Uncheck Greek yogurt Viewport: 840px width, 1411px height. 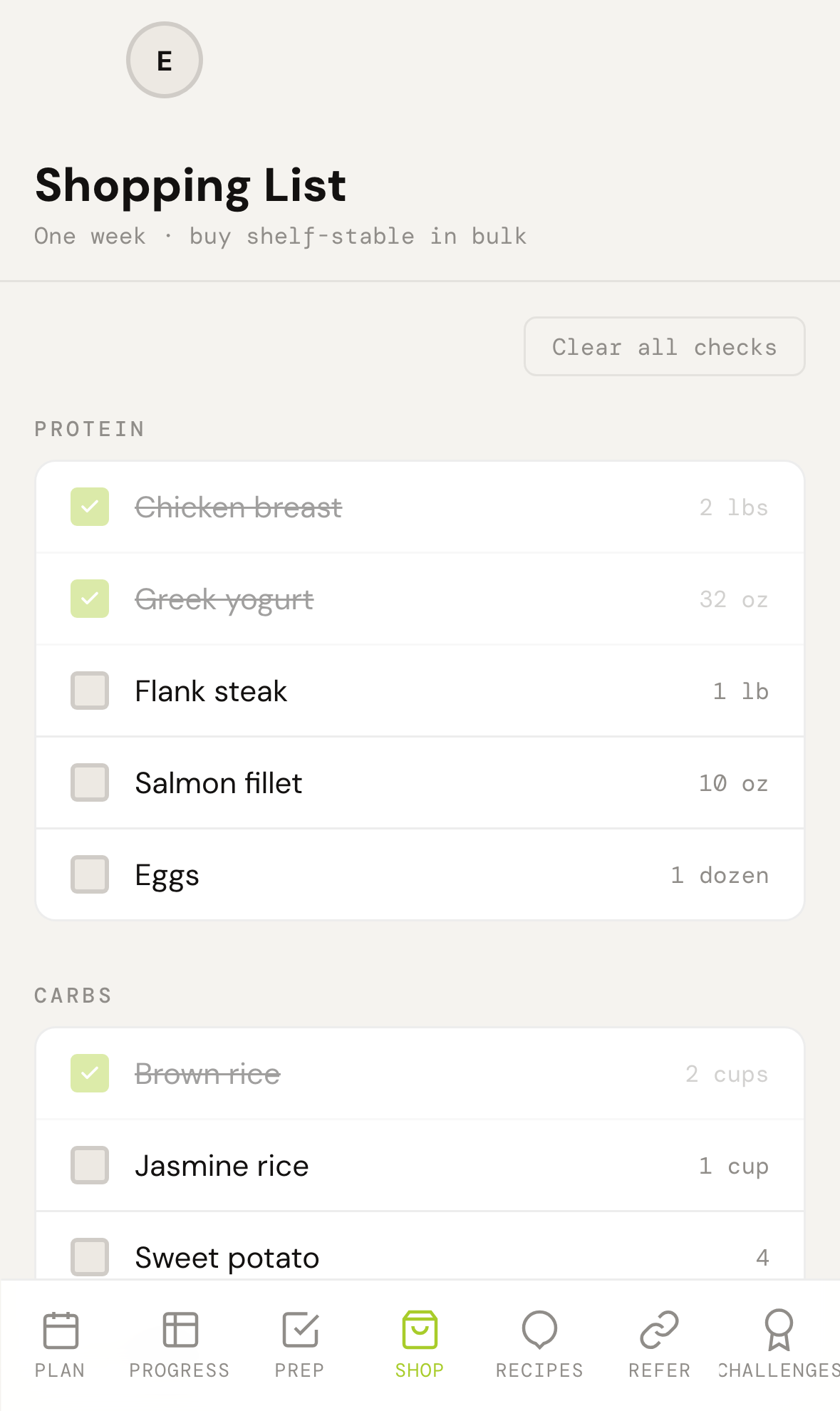coord(89,599)
